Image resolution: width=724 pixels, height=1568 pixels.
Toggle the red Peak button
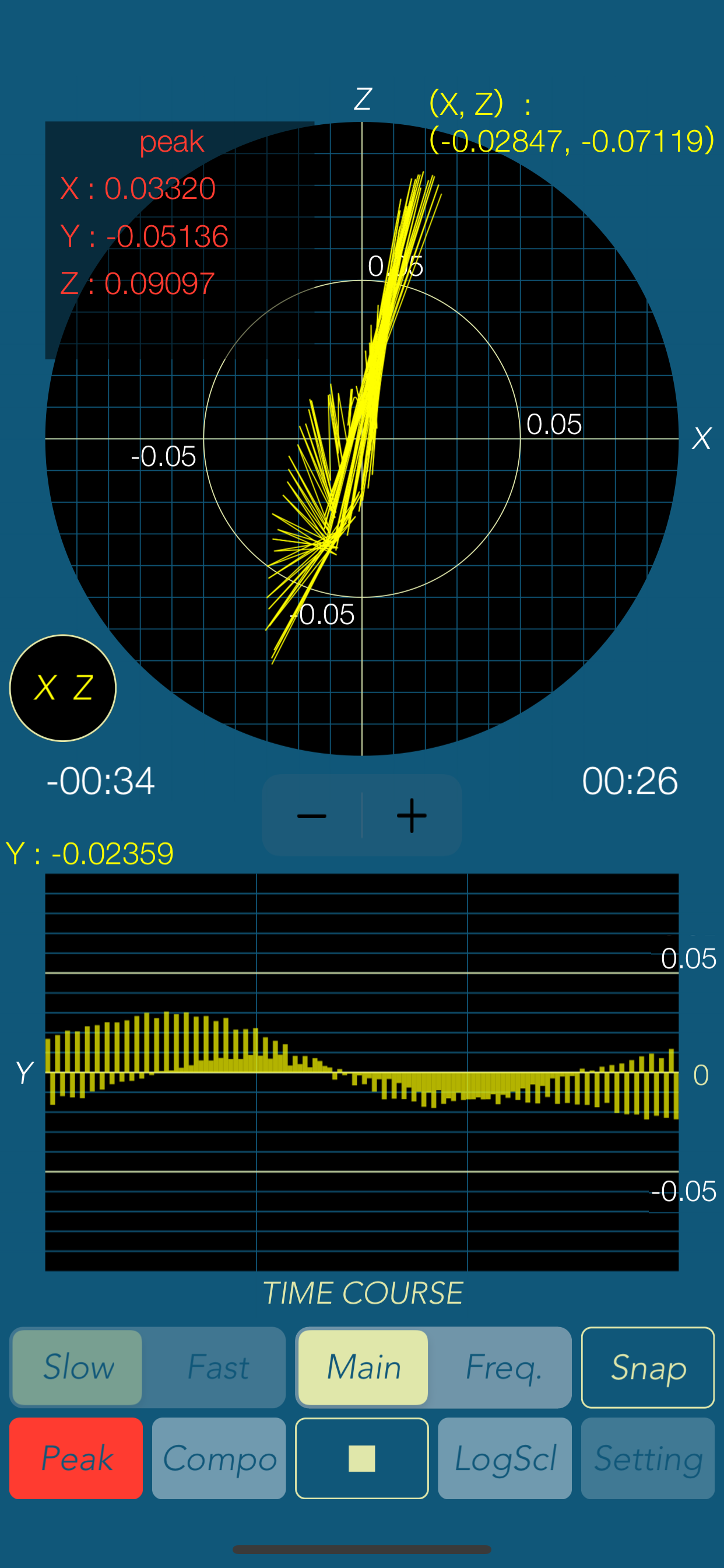[x=76, y=1458]
